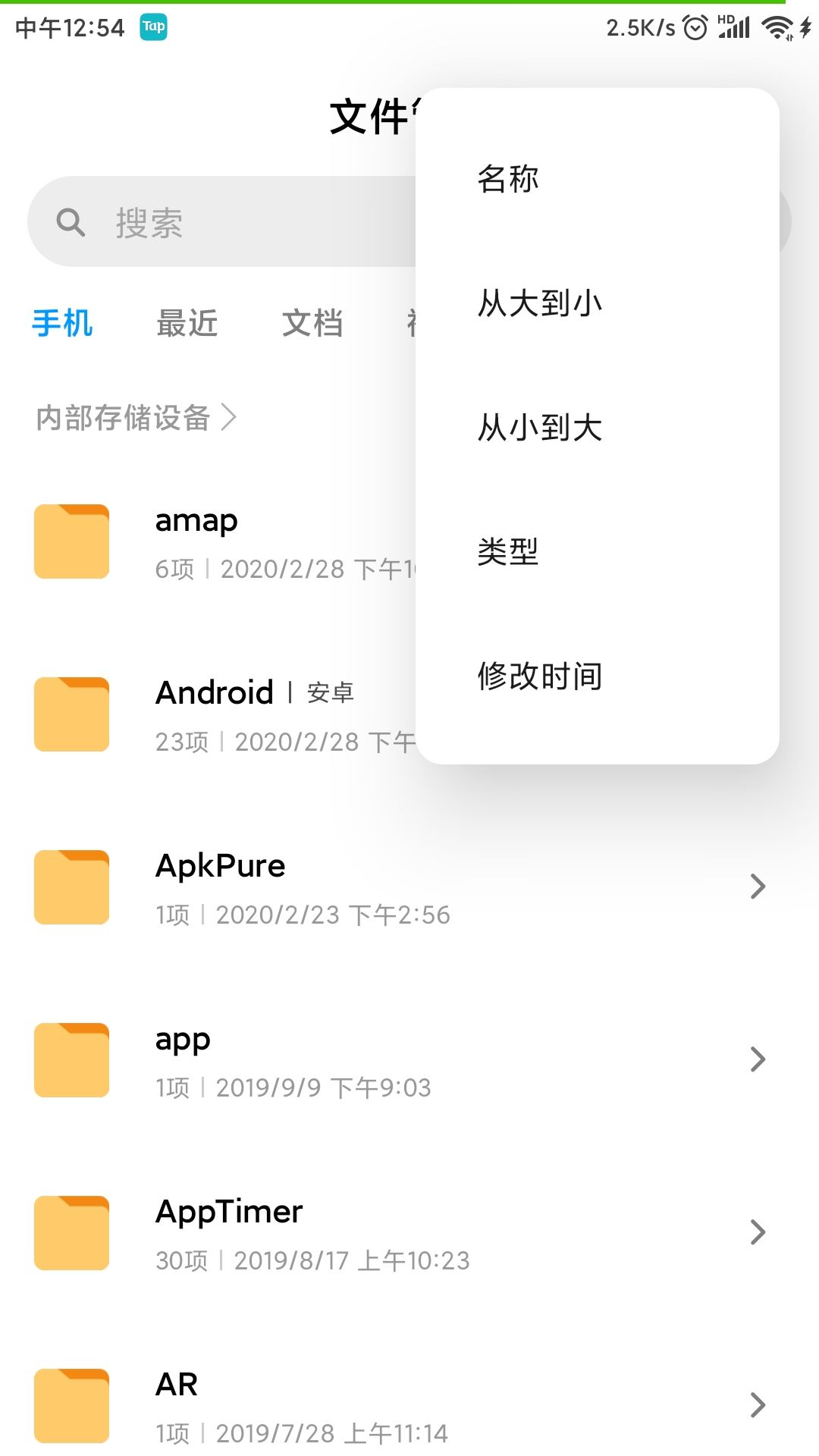The height and width of the screenshot is (1456, 819).
Task: Sort files by 修改时间
Action: [598, 676]
